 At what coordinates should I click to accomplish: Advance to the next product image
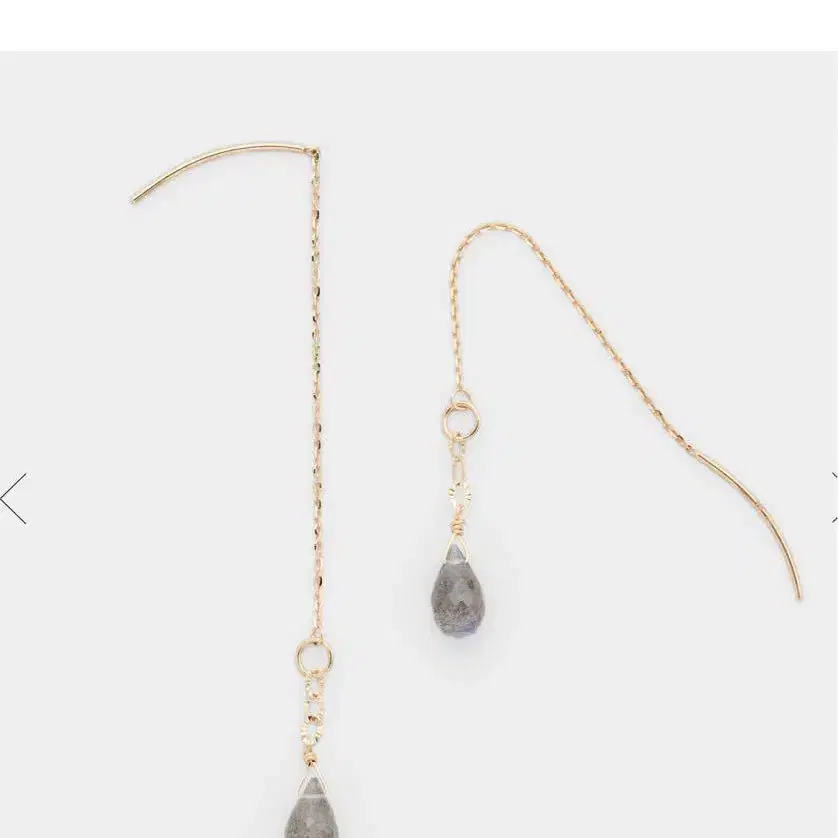(x=833, y=498)
